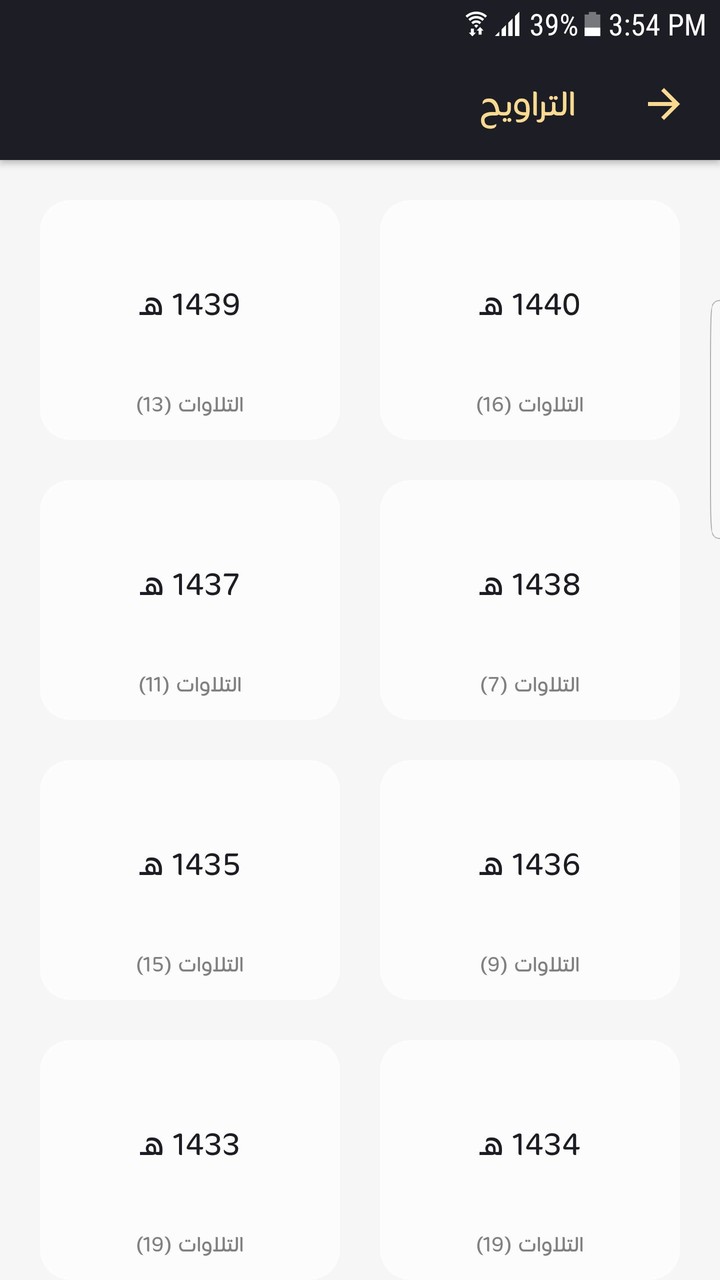Tap التلاوات (16) label under 1440
720x1280 pixels.
pyautogui.click(x=530, y=405)
